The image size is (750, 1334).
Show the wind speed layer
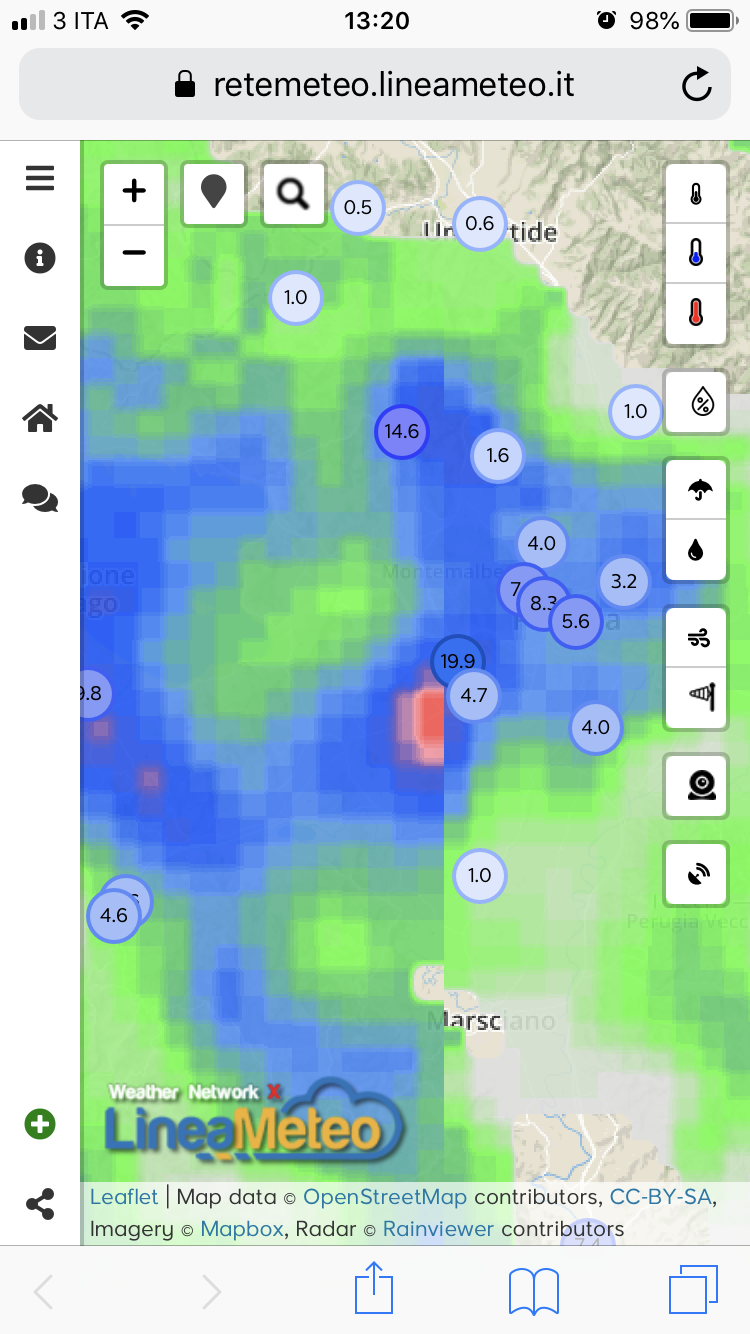click(x=696, y=638)
